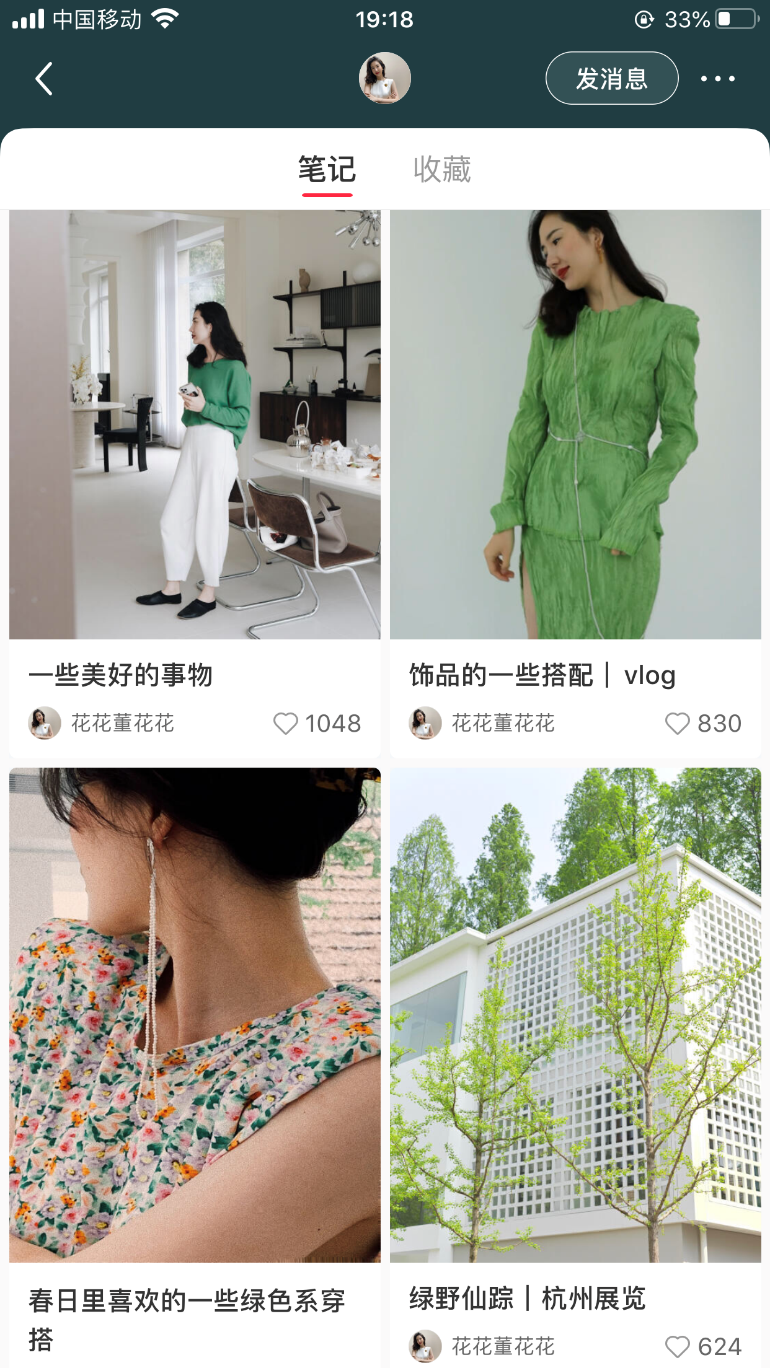
Task: Go back using the top-left arrow
Action: [x=44, y=78]
